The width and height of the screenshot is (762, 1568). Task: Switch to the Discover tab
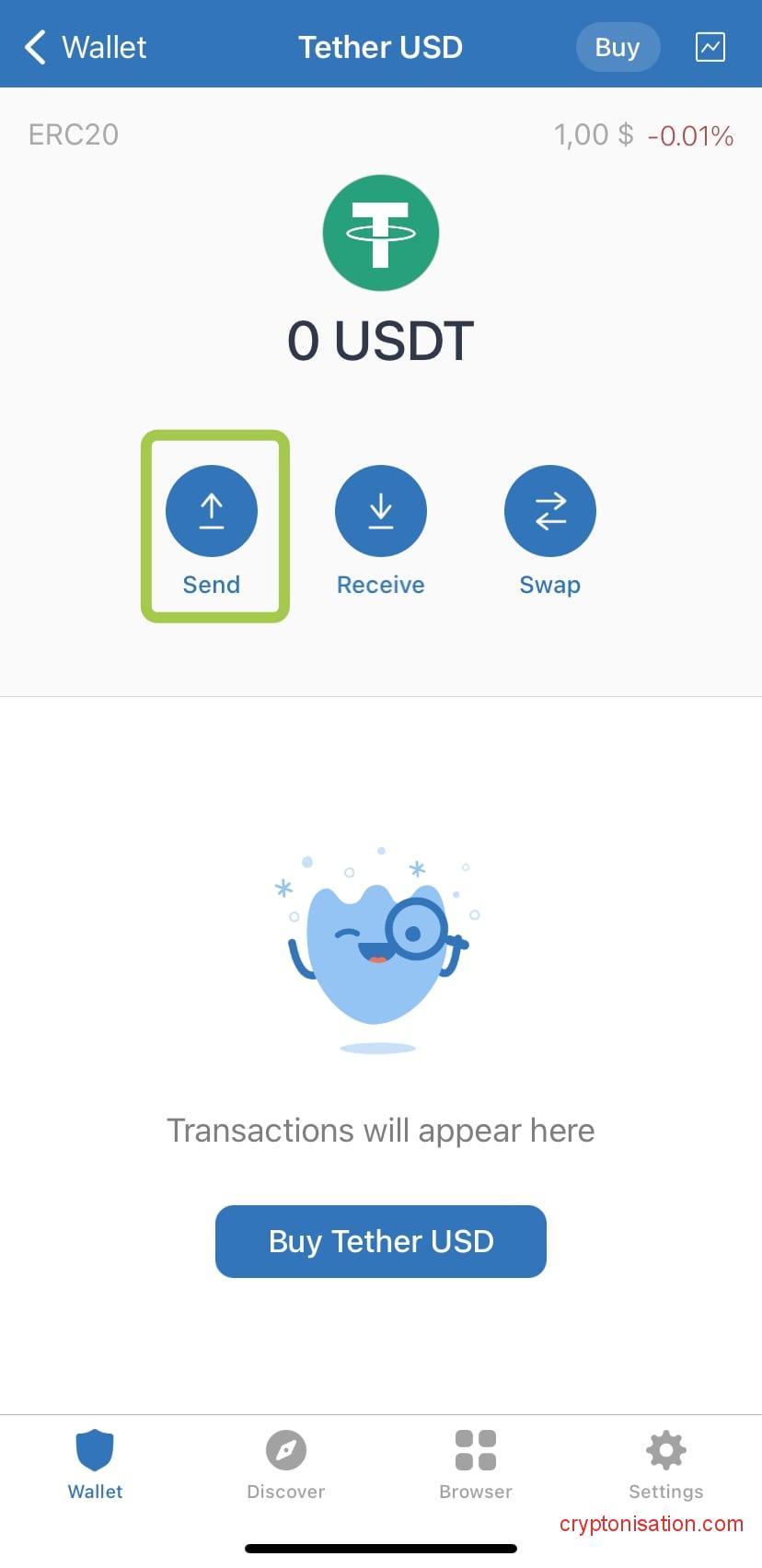(285, 1464)
